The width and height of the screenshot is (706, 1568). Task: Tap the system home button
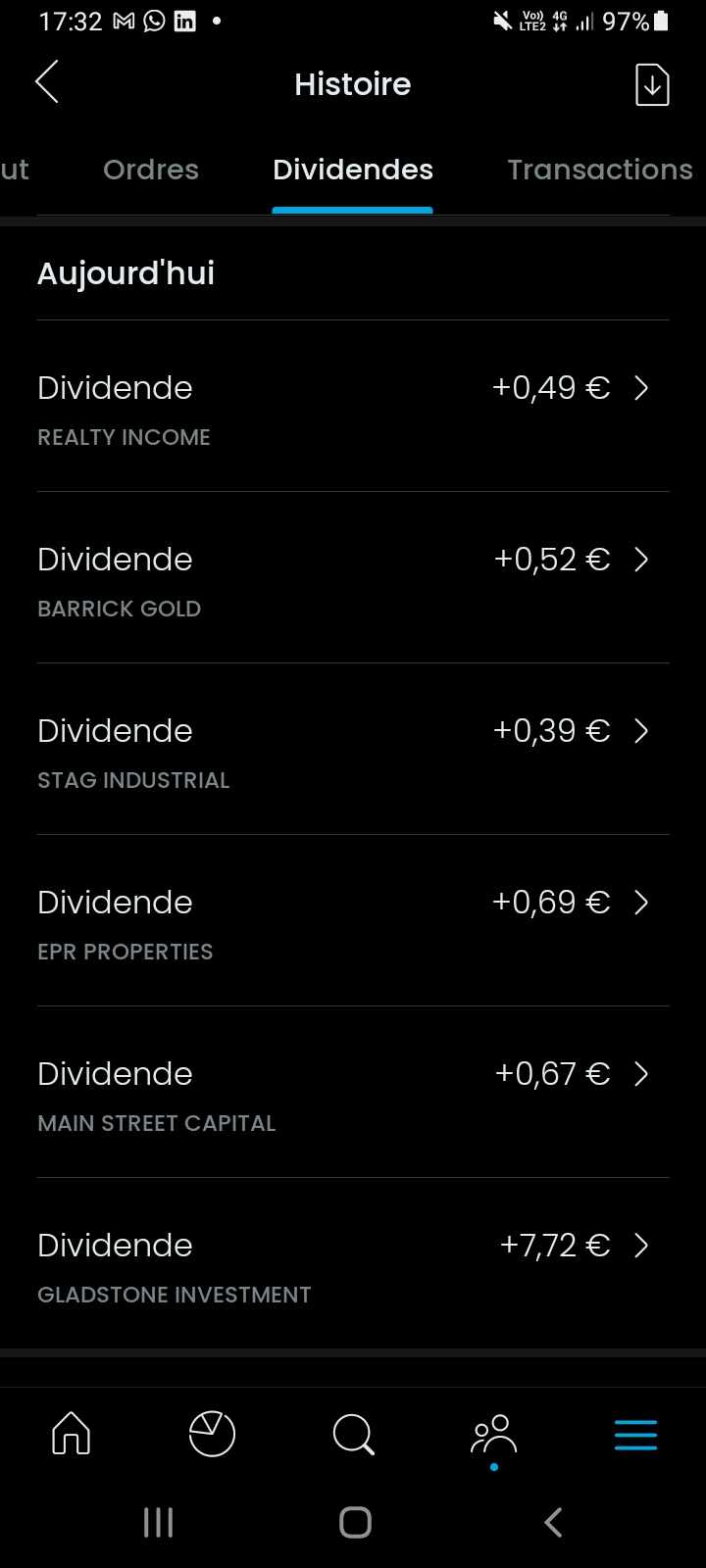pos(355,1522)
